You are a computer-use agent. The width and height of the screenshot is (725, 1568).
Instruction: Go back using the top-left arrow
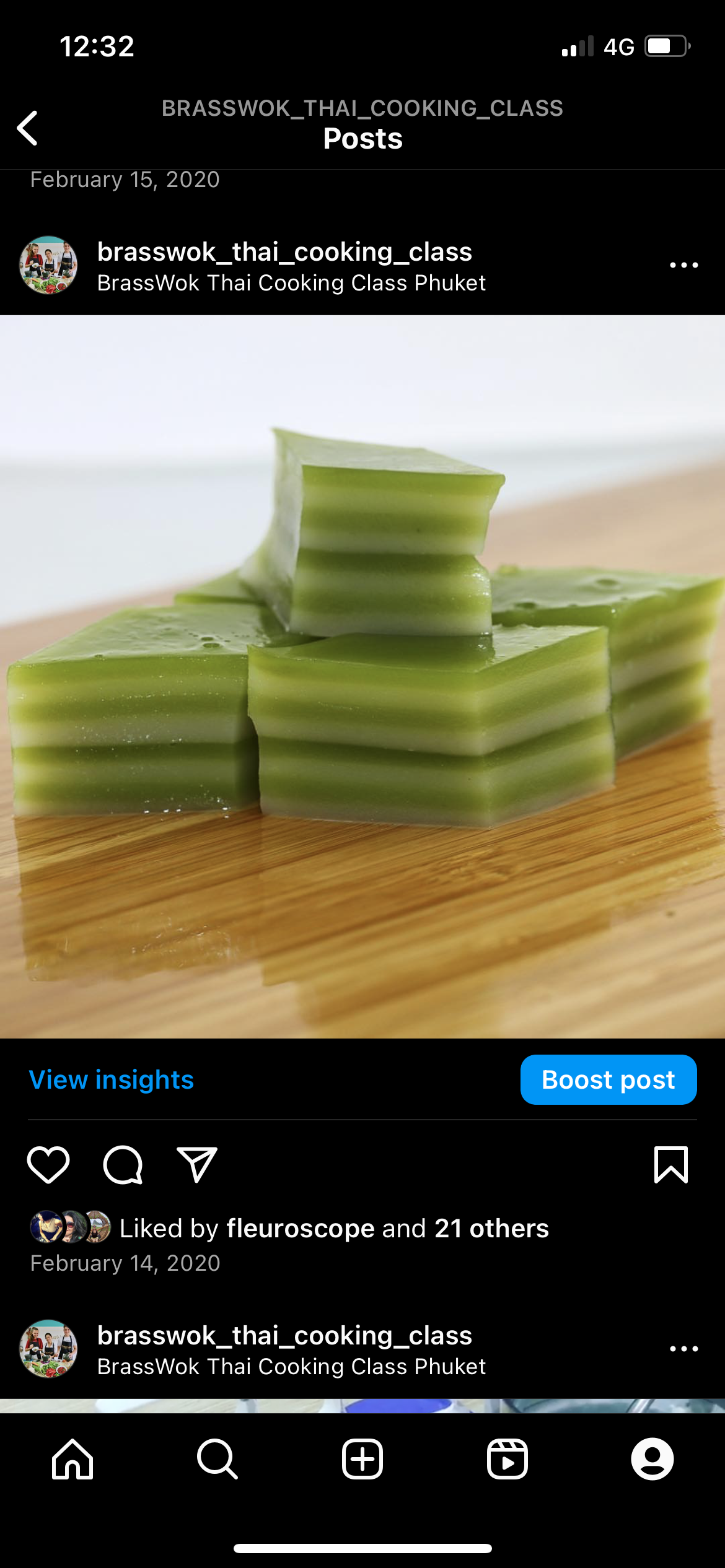tap(27, 128)
